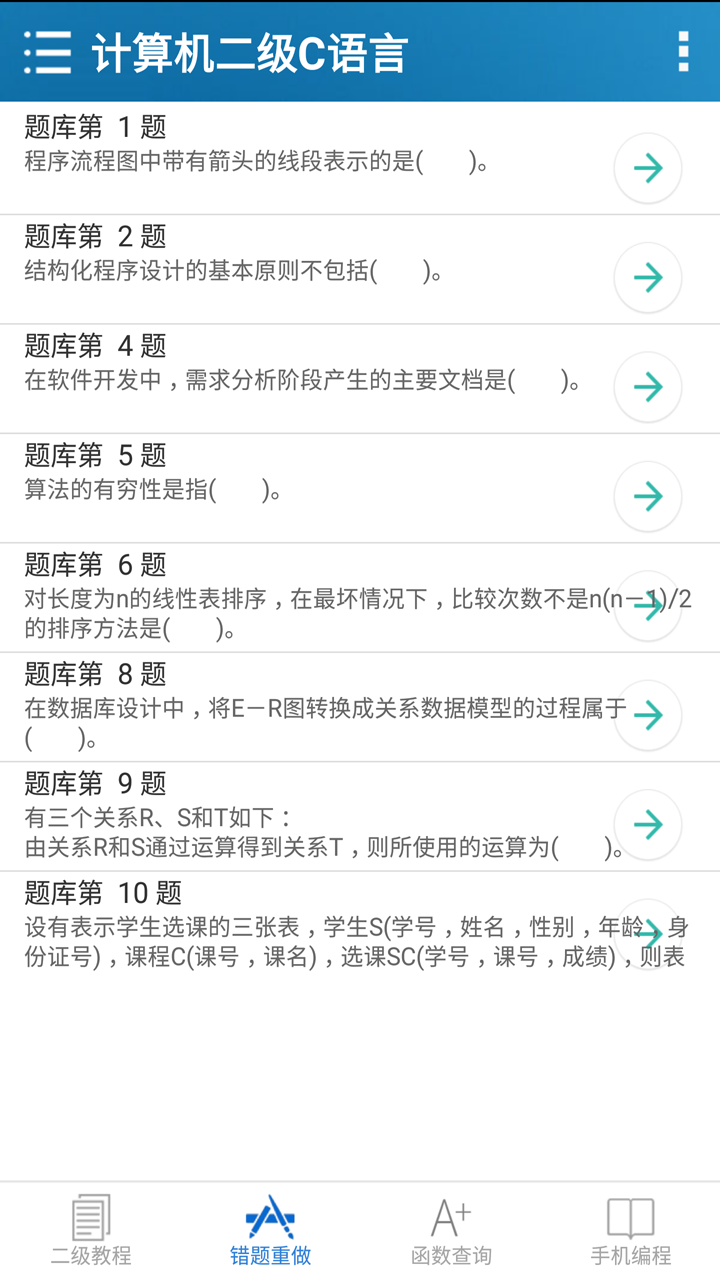
Task: Open 题库第 4 题 question
Action: [x=648, y=387]
